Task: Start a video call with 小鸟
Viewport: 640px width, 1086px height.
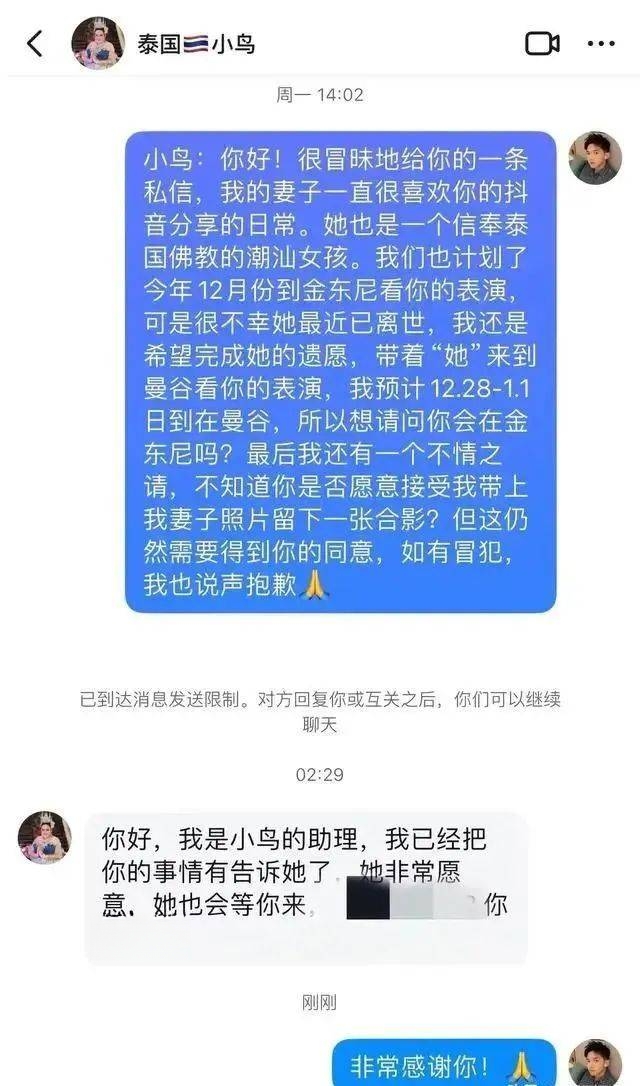Action: [x=542, y=44]
